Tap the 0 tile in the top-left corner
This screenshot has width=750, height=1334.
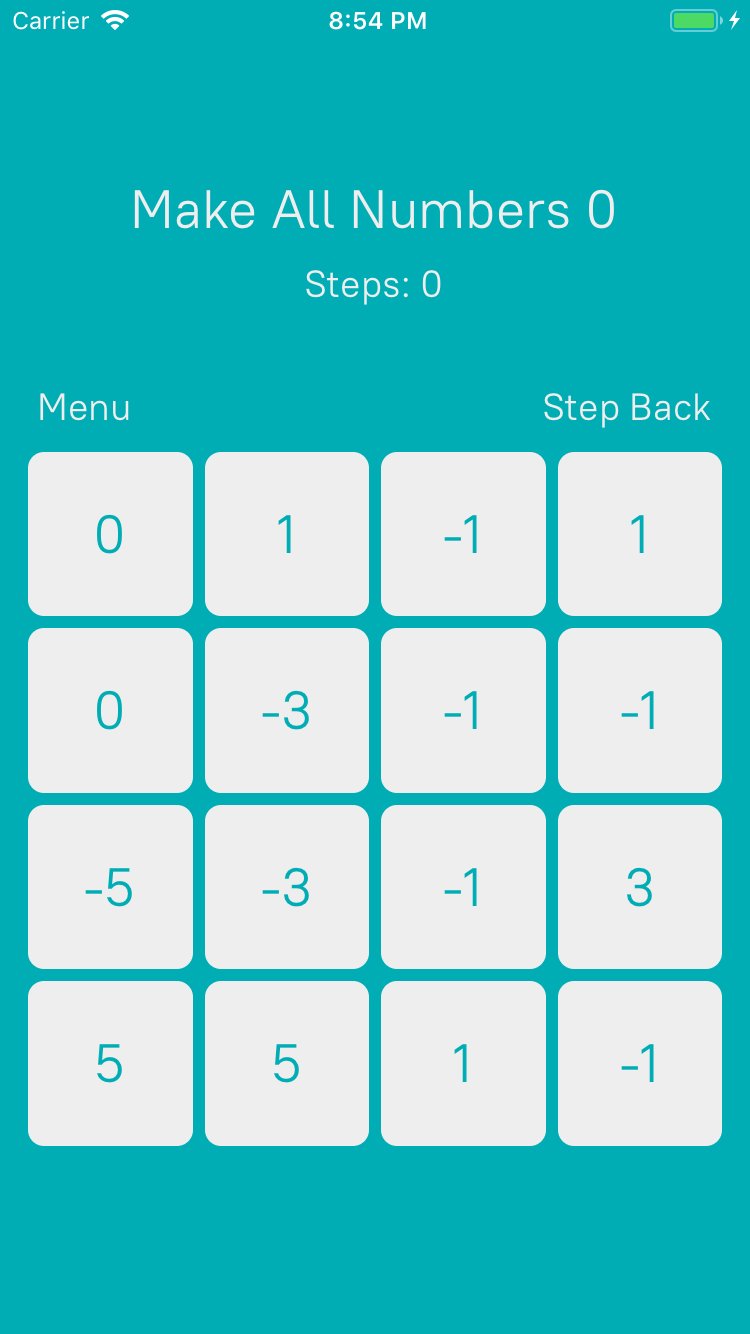click(110, 533)
